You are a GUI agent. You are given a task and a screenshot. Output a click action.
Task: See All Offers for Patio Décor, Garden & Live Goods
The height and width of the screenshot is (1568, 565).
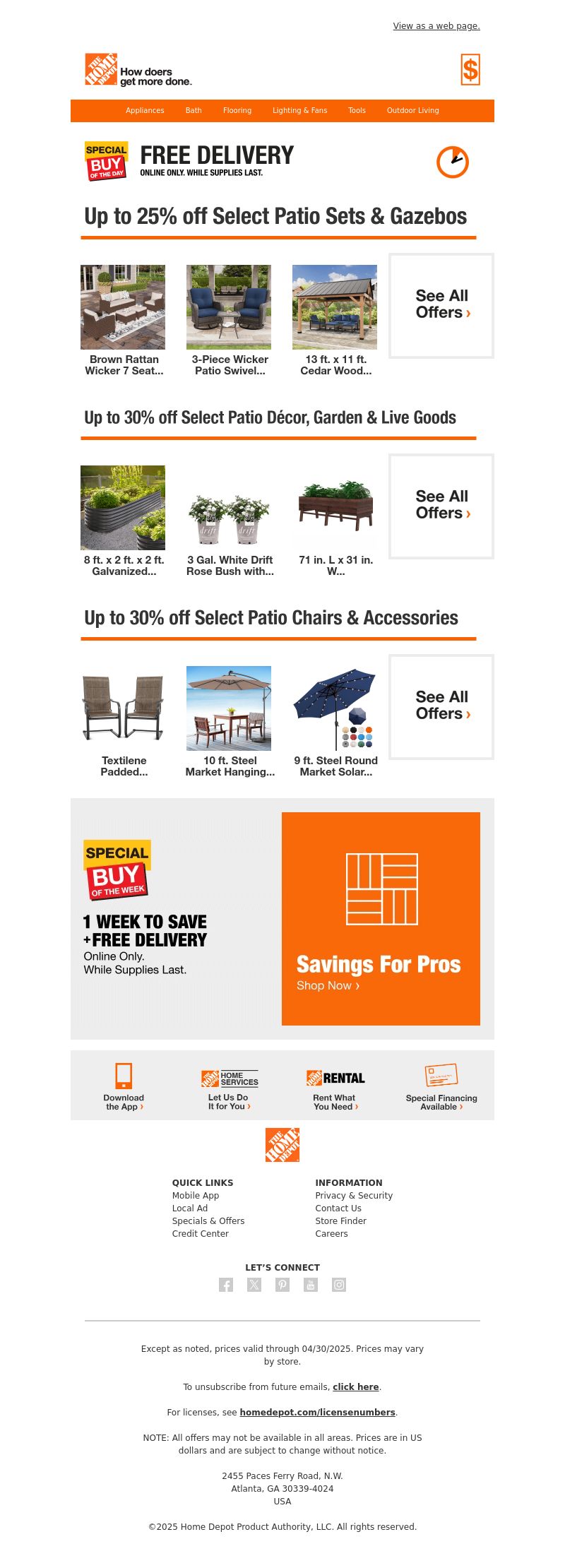[x=441, y=506]
